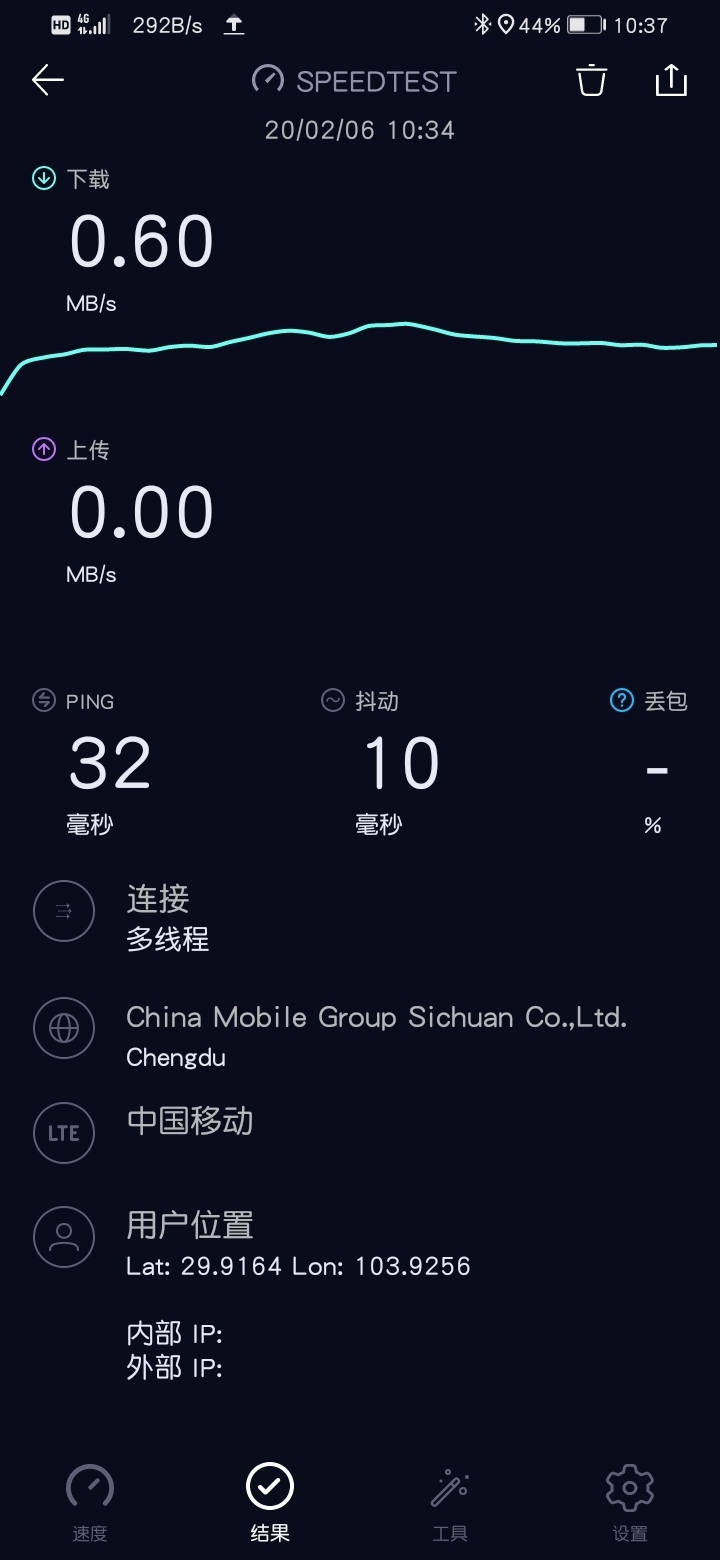The width and height of the screenshot is (720, 1560).
Task: Switch to the 速度 tab
Action: click(x=90, y=1503)
